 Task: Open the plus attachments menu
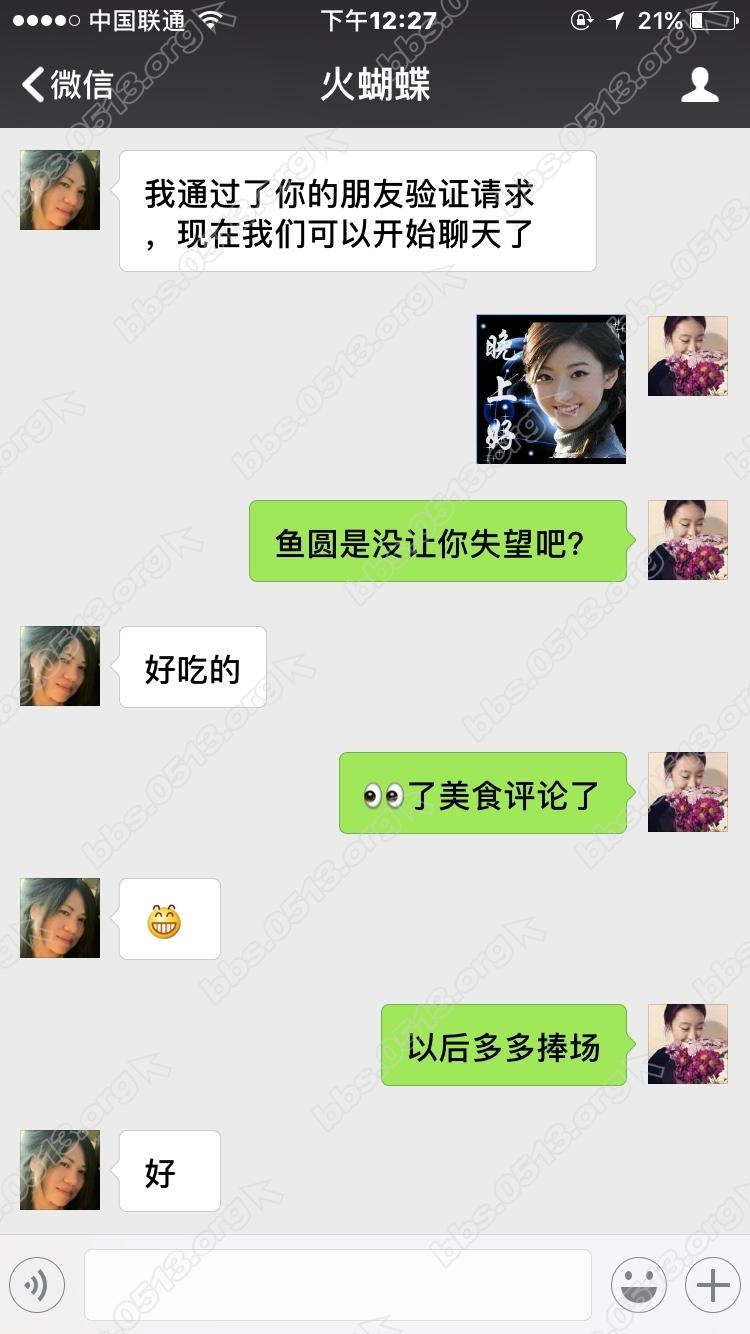[x=712, y=1285]
